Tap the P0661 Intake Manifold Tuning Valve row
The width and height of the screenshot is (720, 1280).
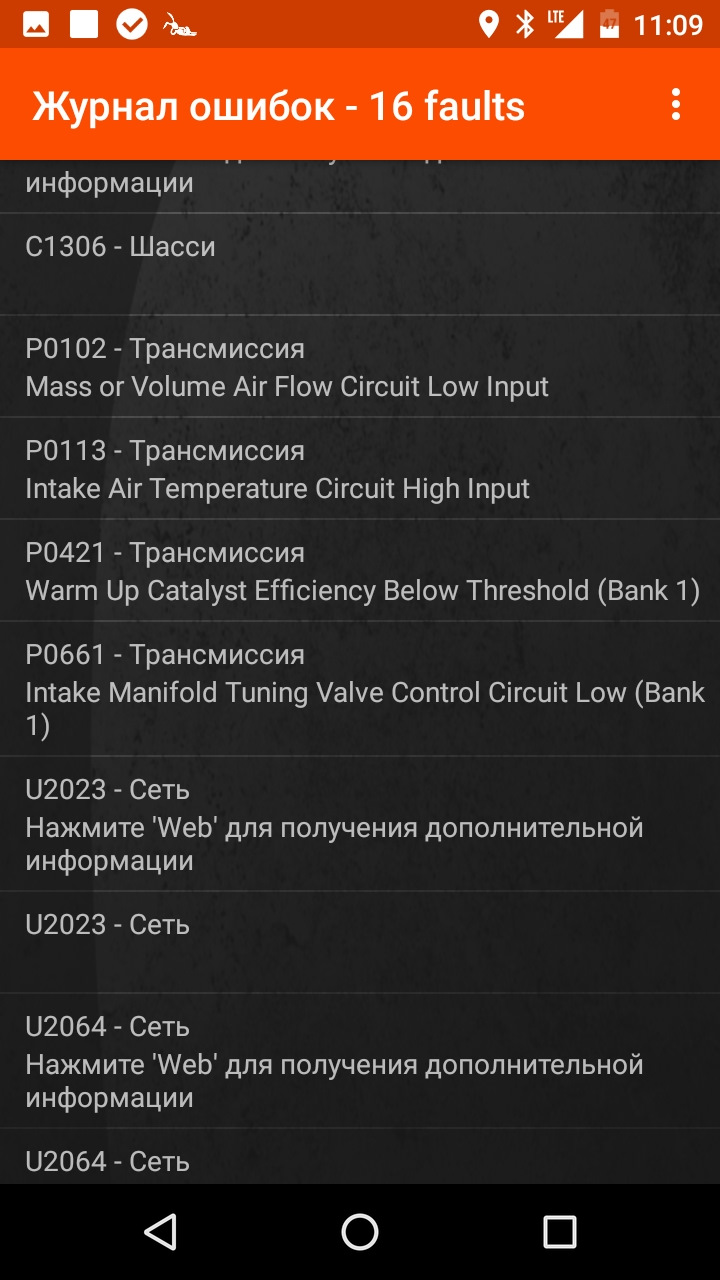click(x=360, y=689)
